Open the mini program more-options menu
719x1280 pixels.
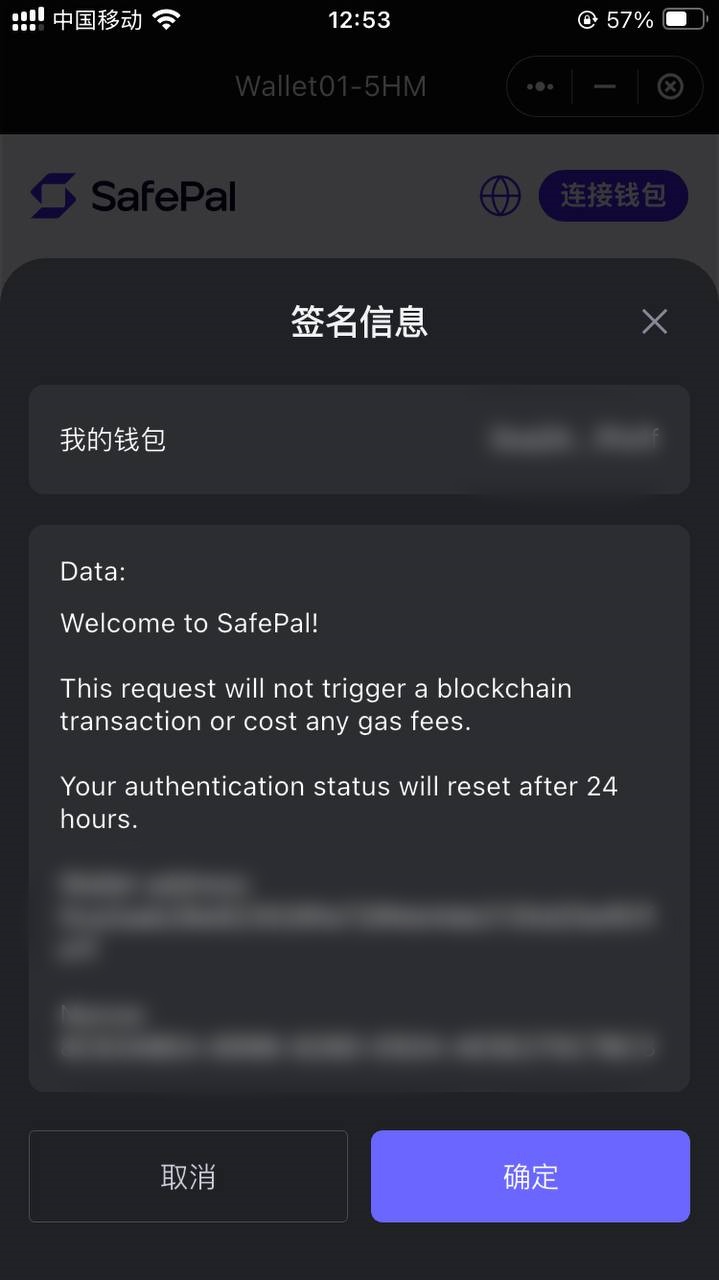click(540, 87)
